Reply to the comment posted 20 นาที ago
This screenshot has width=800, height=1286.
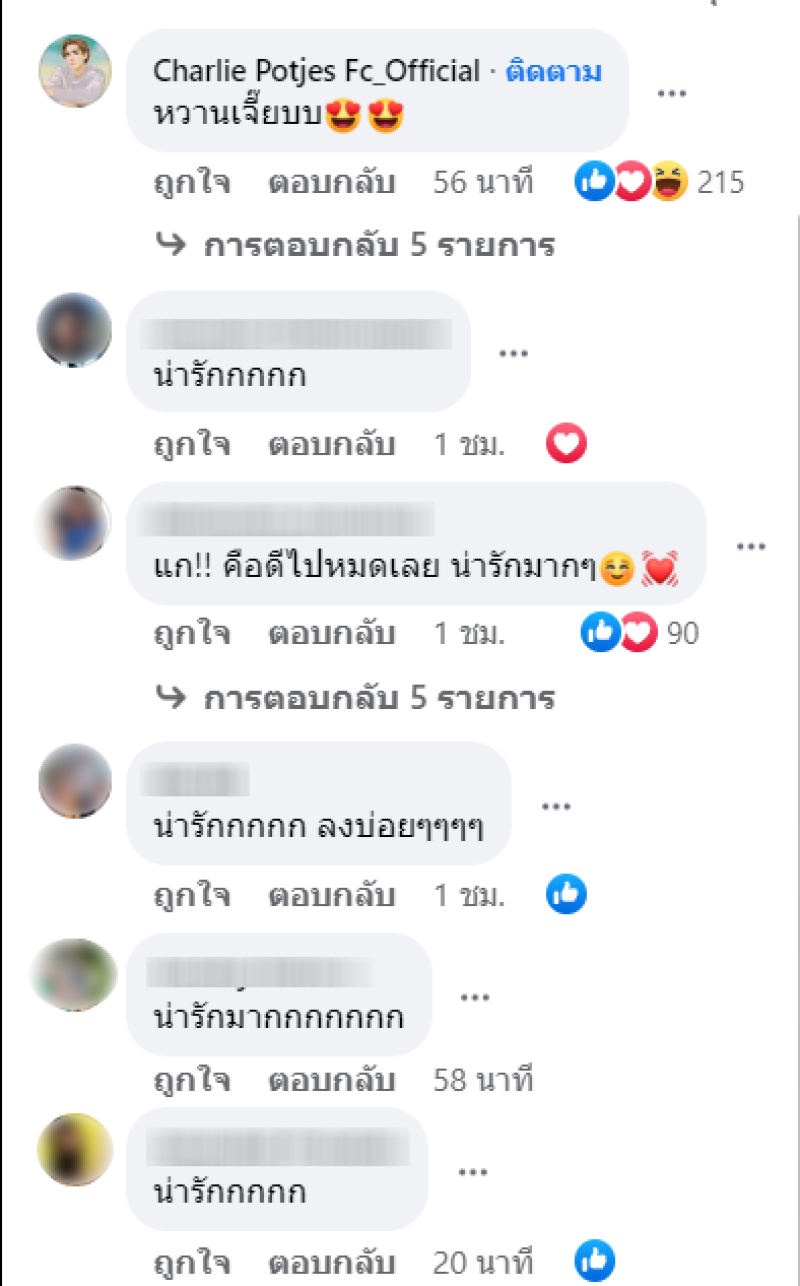tap(331, 1263)
